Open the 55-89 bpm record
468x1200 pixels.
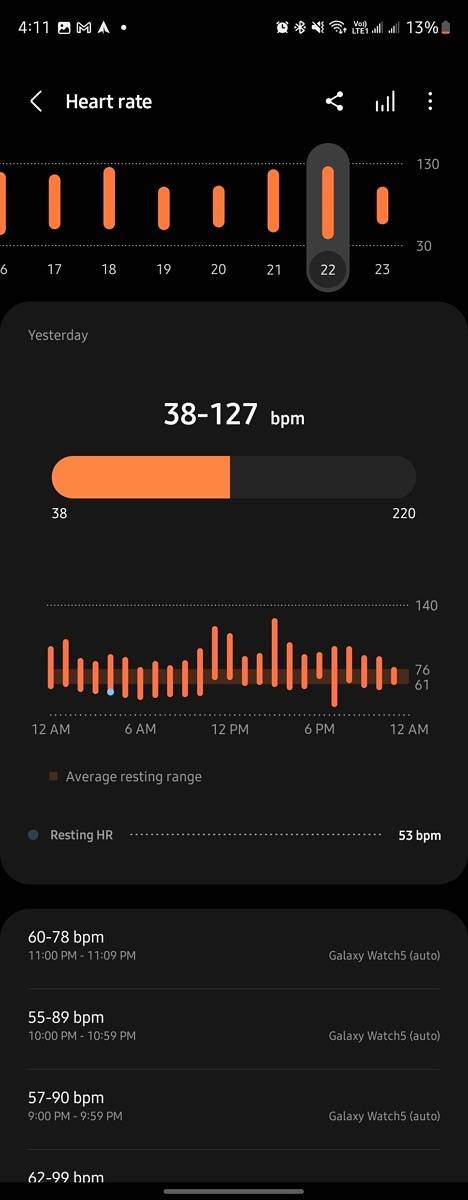tap(234, 1025)
